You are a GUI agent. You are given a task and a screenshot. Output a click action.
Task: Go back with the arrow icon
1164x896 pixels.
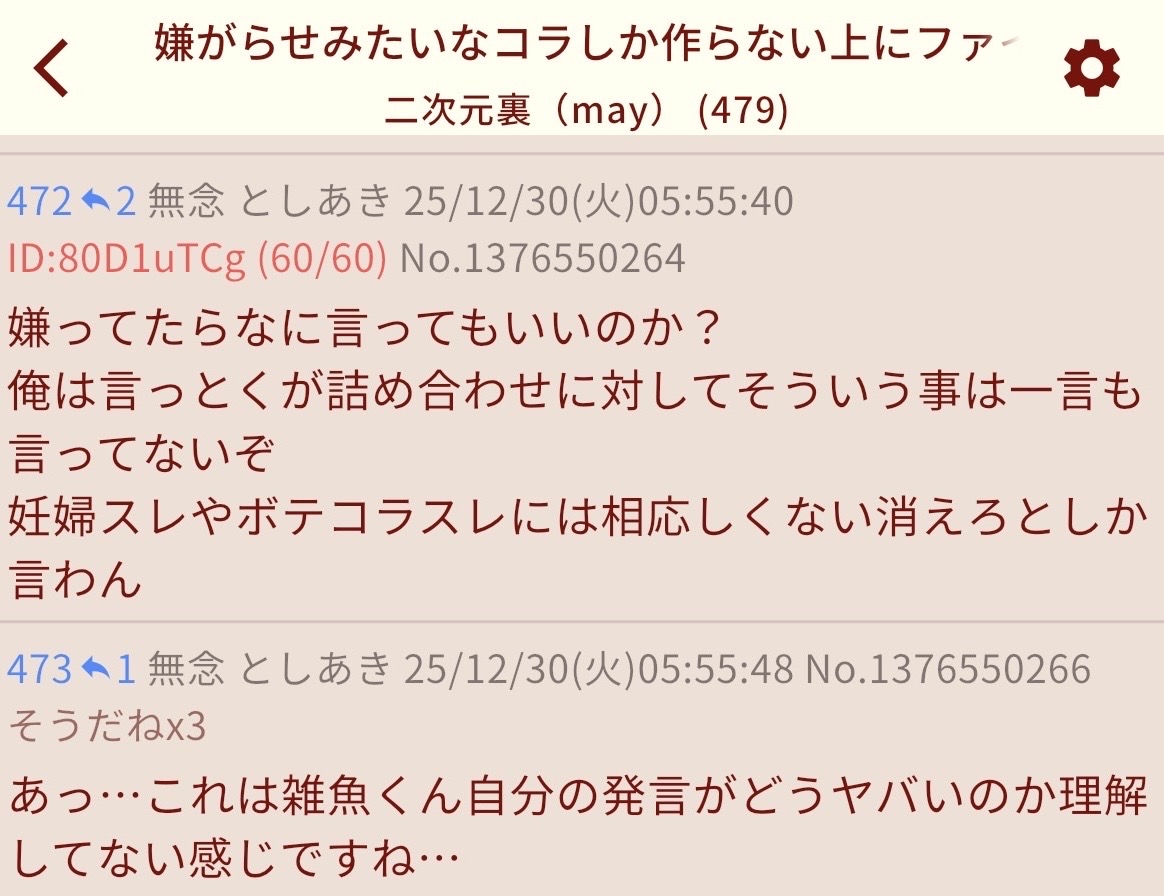52,68
